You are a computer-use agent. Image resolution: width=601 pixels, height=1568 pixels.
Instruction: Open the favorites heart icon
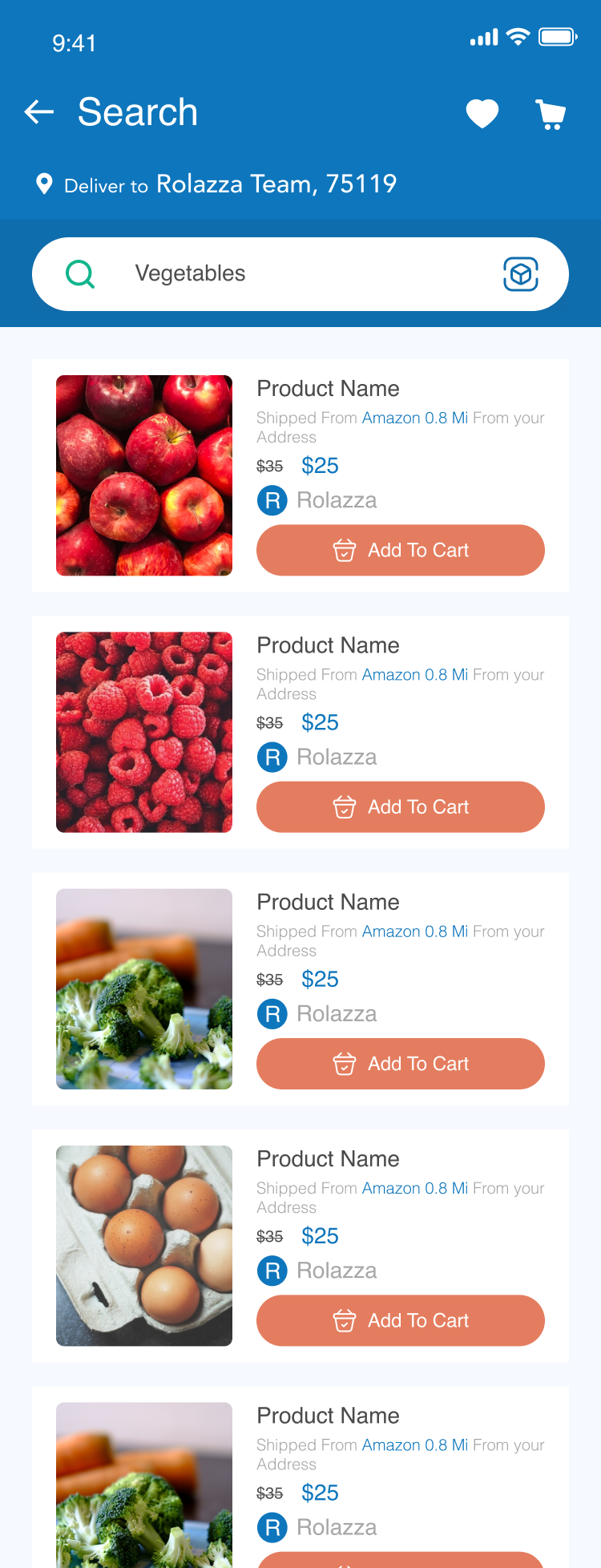click(x=482, y=114)
